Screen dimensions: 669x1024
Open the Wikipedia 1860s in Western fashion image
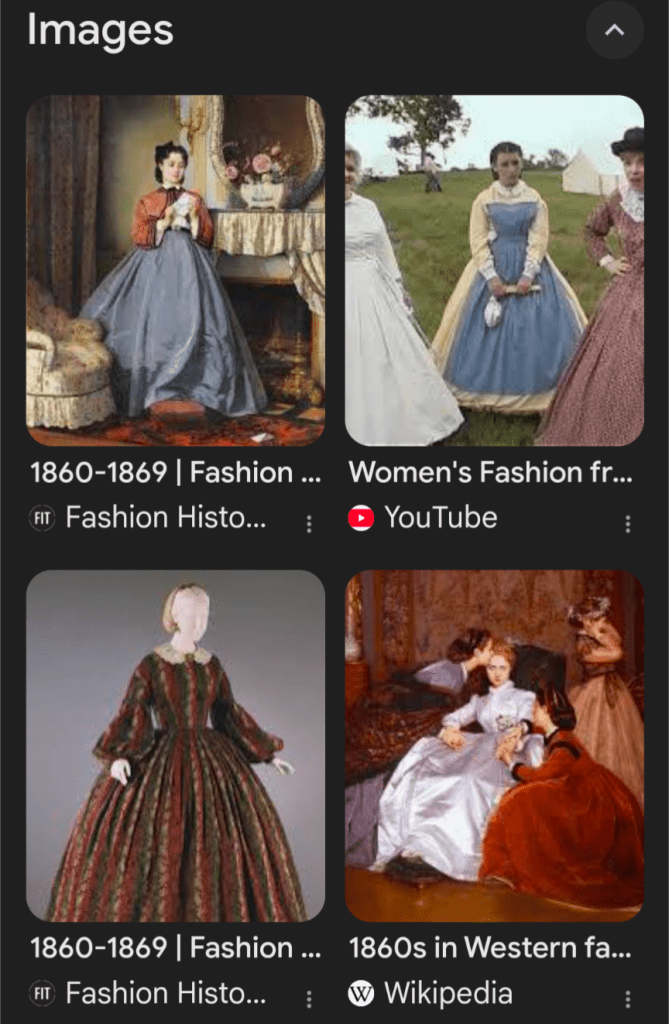point(494,745)
